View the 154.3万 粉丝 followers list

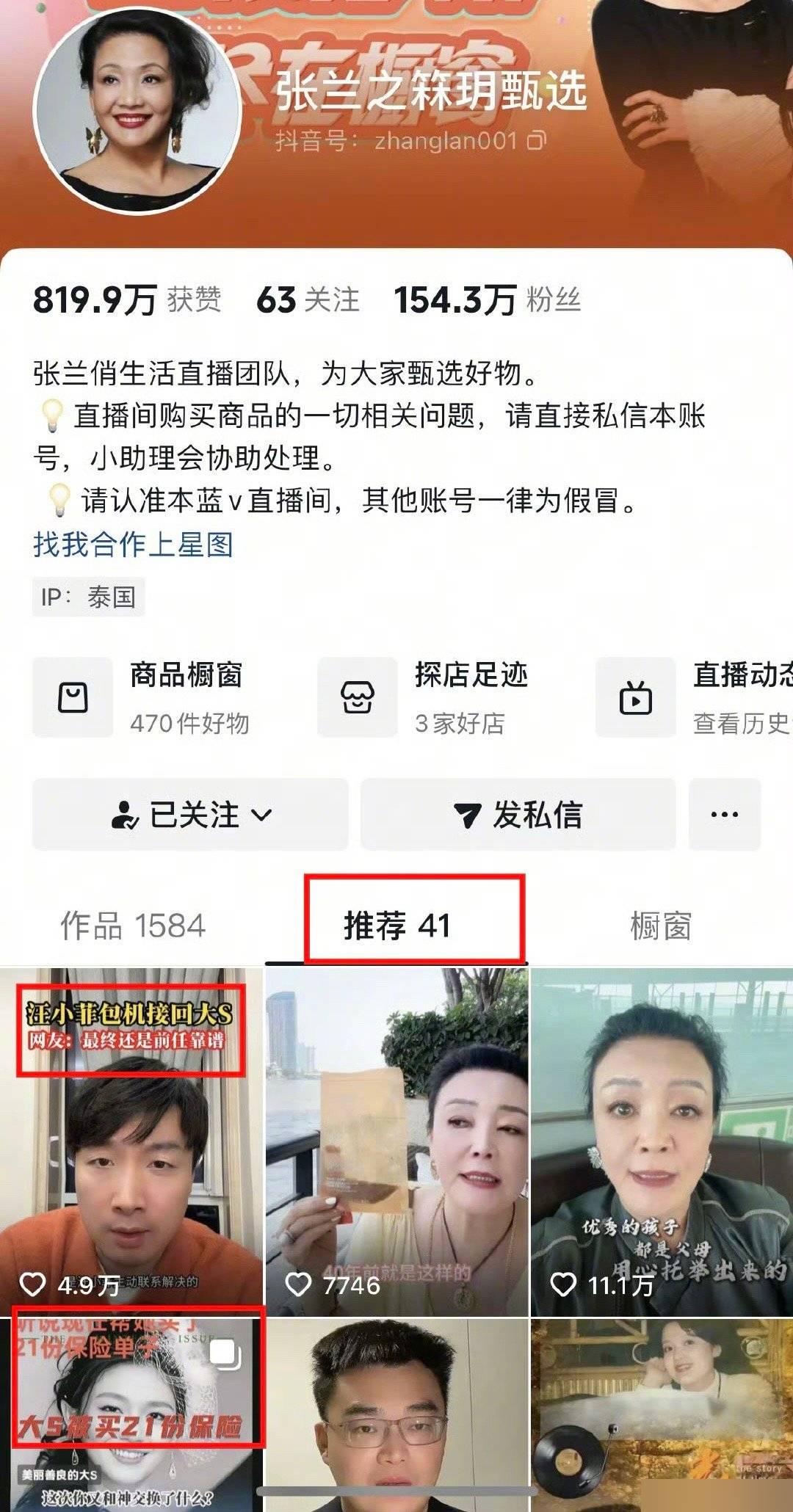[x=488, y=299]
